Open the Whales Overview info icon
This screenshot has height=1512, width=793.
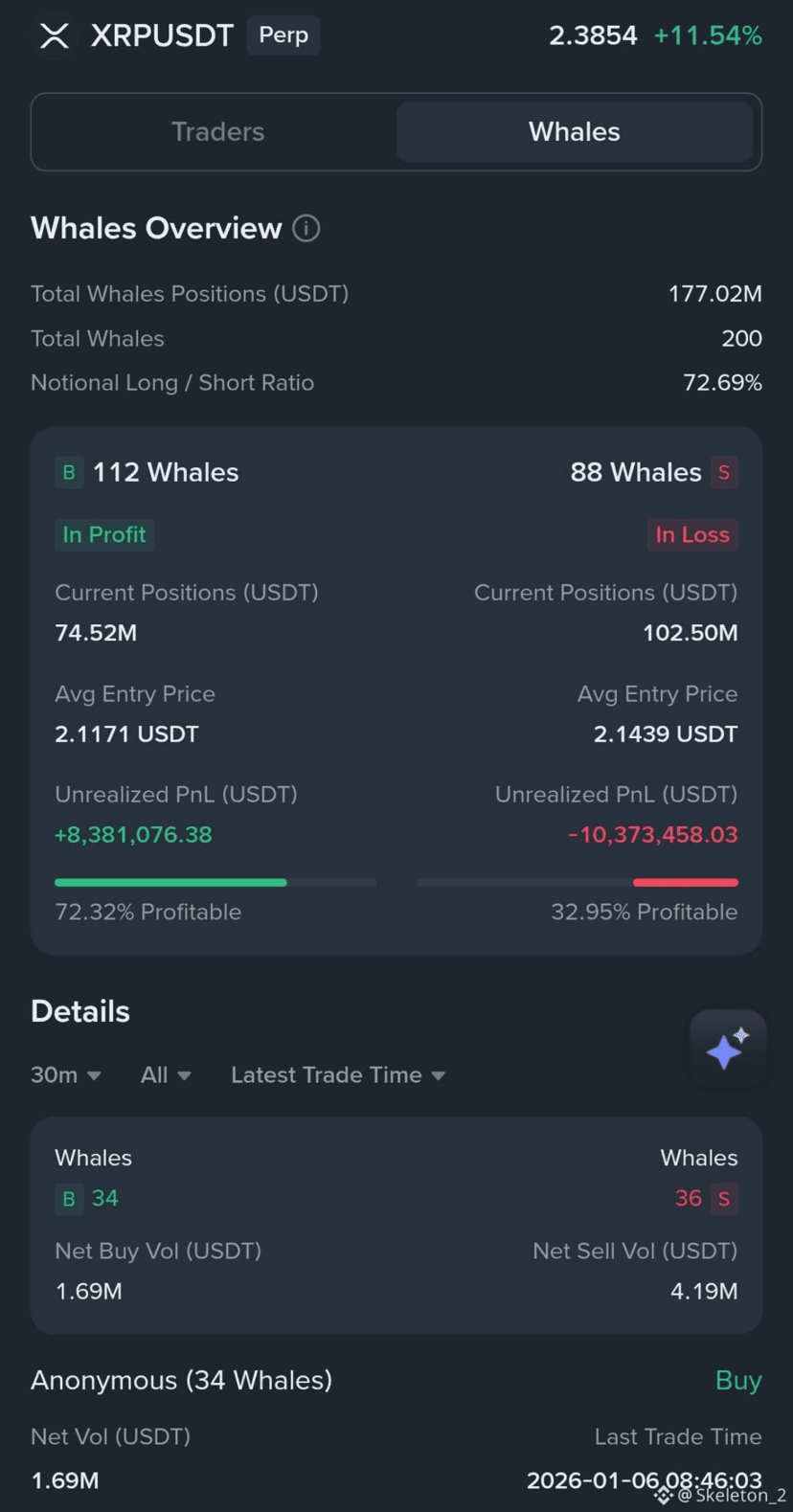pyautogui.click(x=306, y=229)
